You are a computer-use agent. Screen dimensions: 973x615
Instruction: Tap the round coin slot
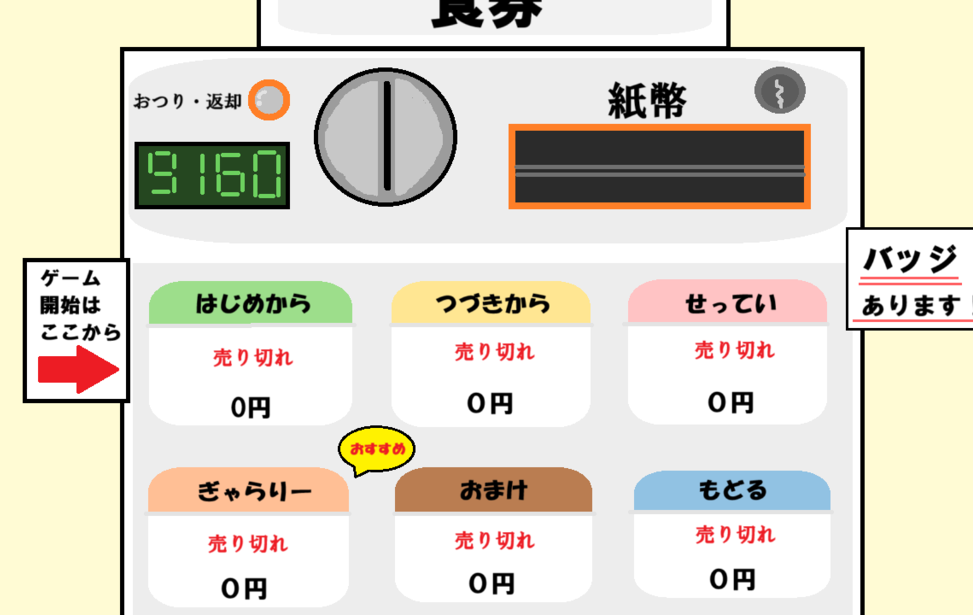pos(386,137)
